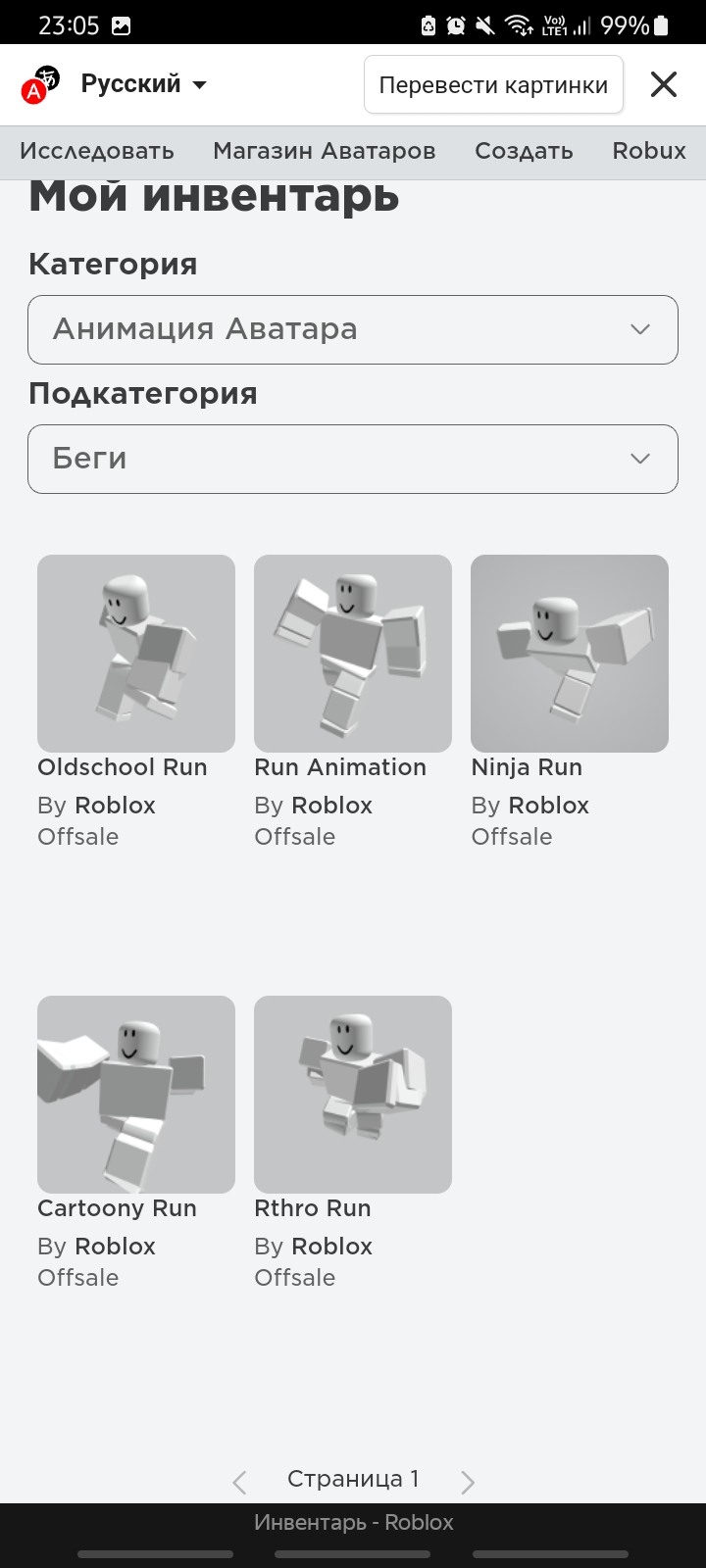Go to Исследовать section

(x=97, y=151)
